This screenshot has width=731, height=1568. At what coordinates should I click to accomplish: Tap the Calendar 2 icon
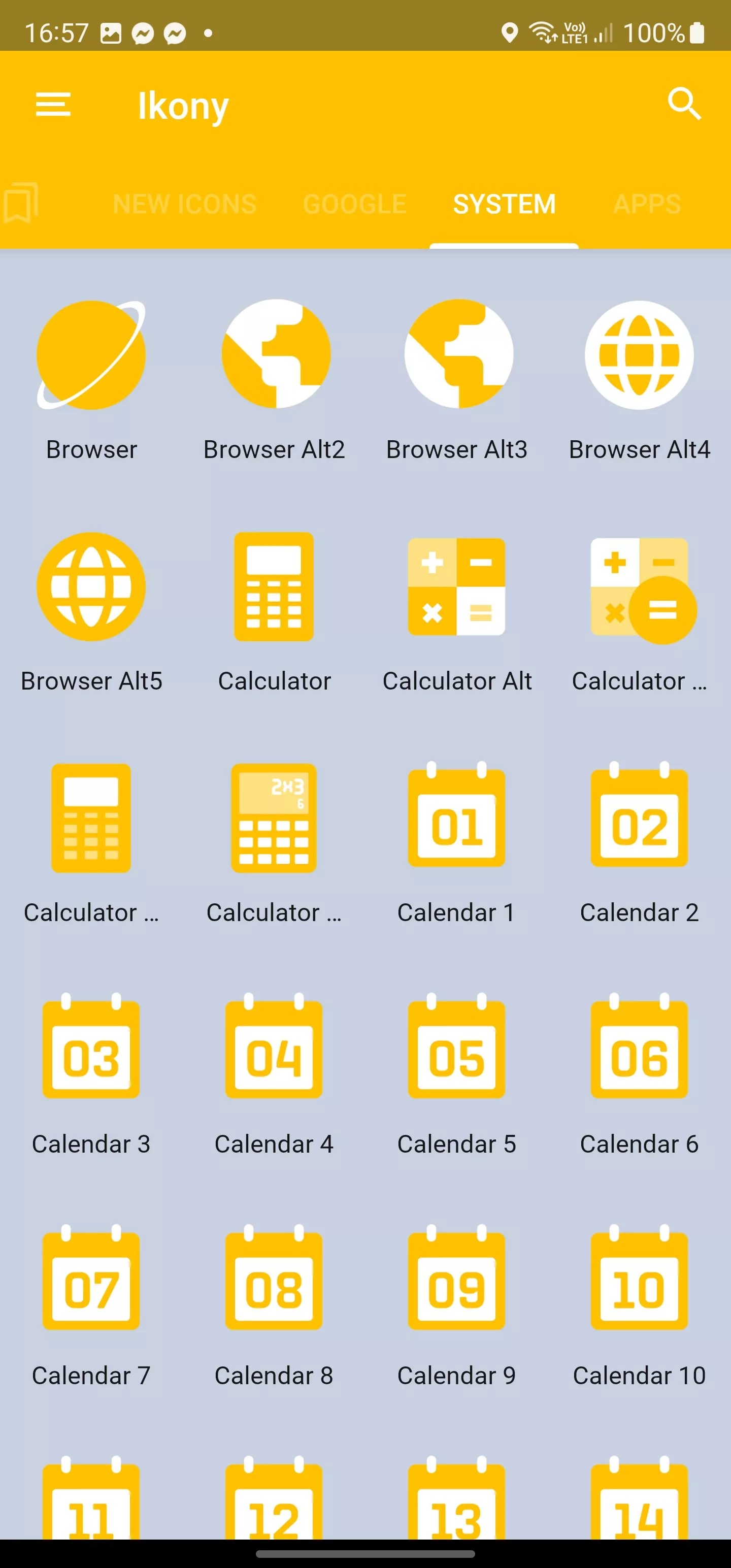tap(639, 814)
